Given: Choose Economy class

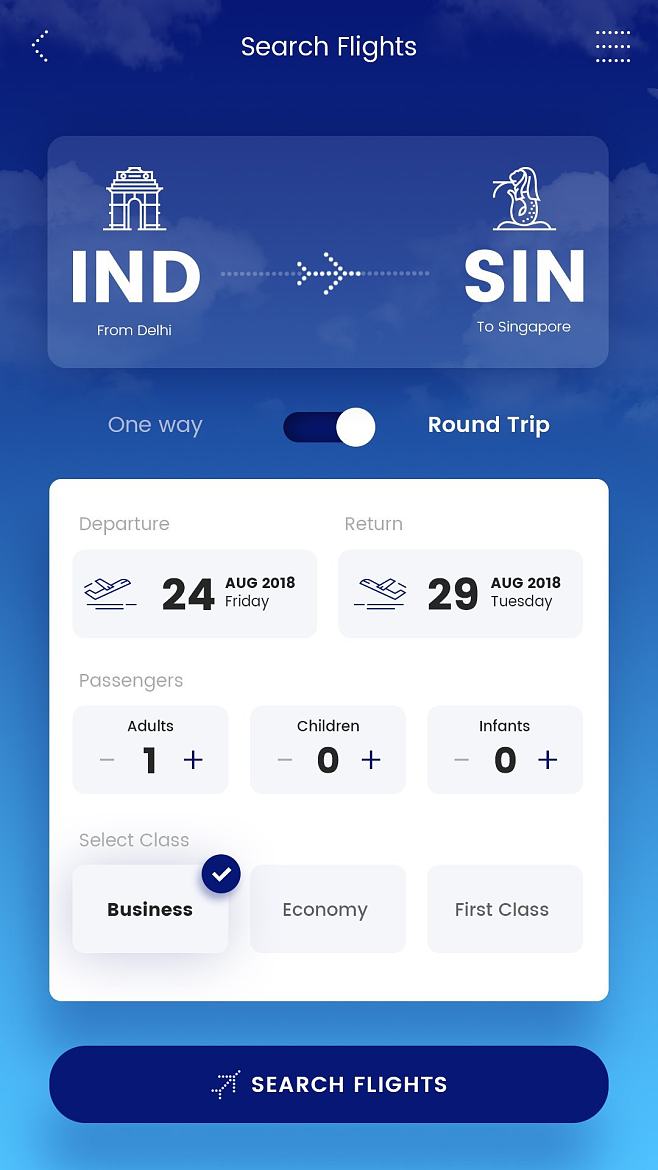Looking at the screenshot, I should pyautogui.click(x=325, y=909).
